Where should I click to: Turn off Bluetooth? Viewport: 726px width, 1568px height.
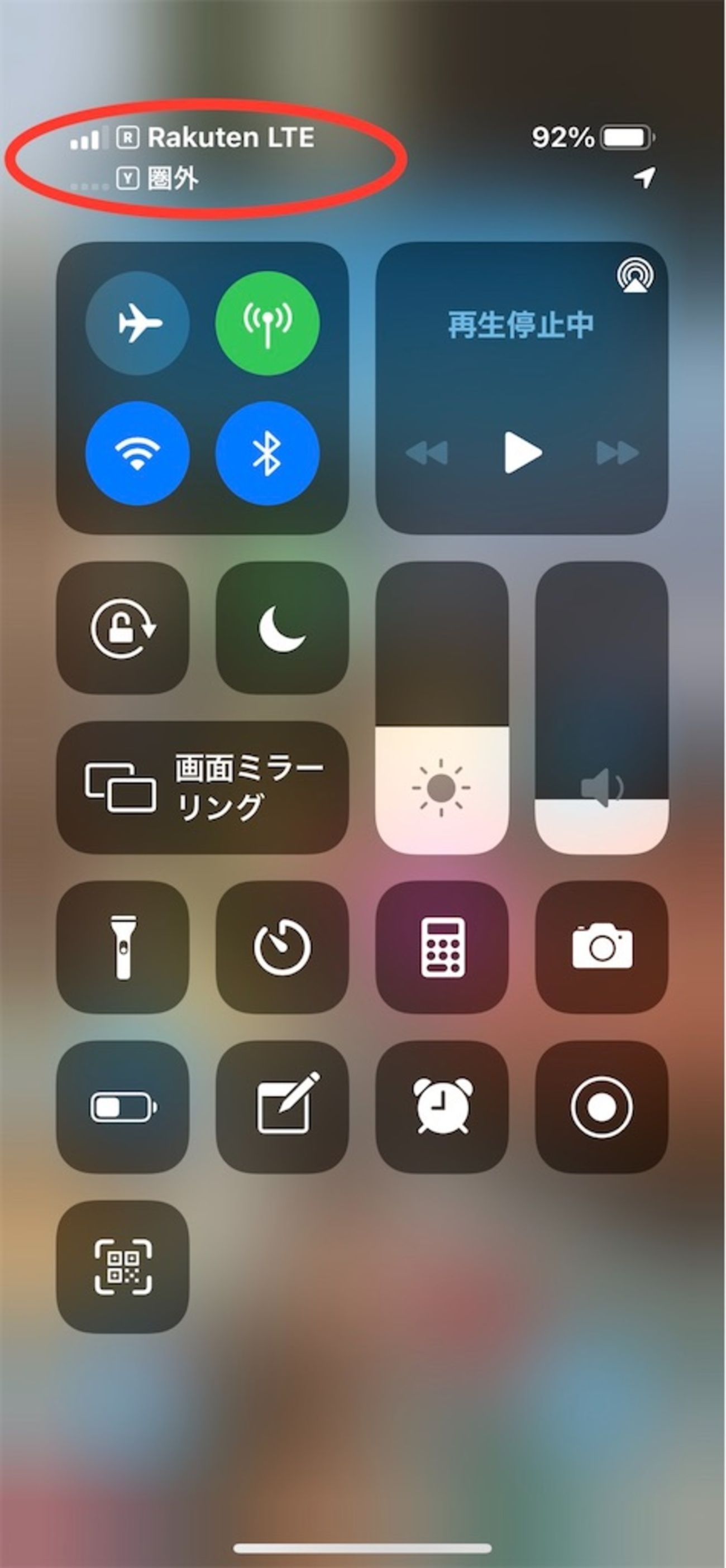coord(267,453)
